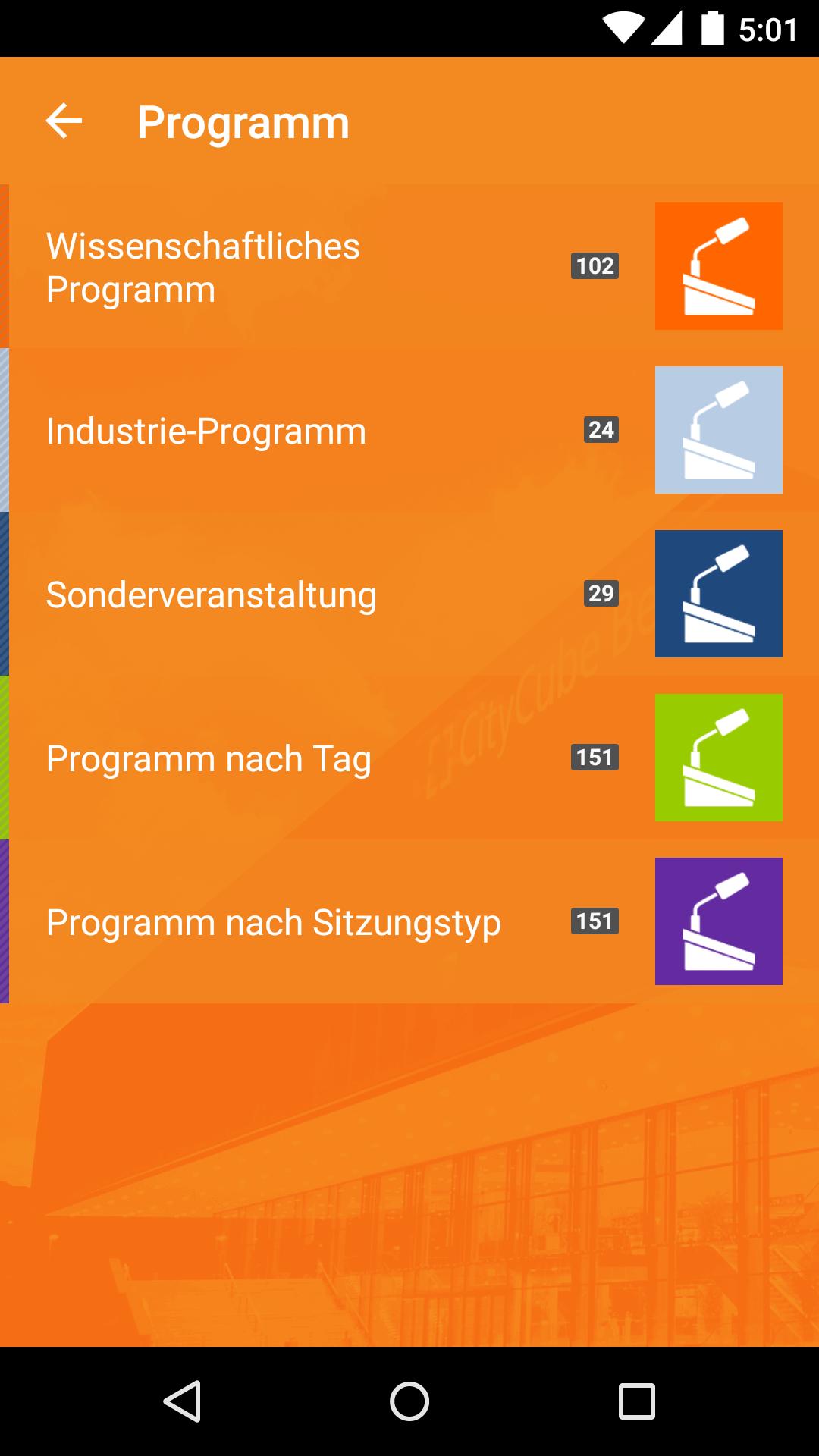Open recent apps from navigation bar
Viewport: 819px width, 1456px height.
tap(636, 1401)
